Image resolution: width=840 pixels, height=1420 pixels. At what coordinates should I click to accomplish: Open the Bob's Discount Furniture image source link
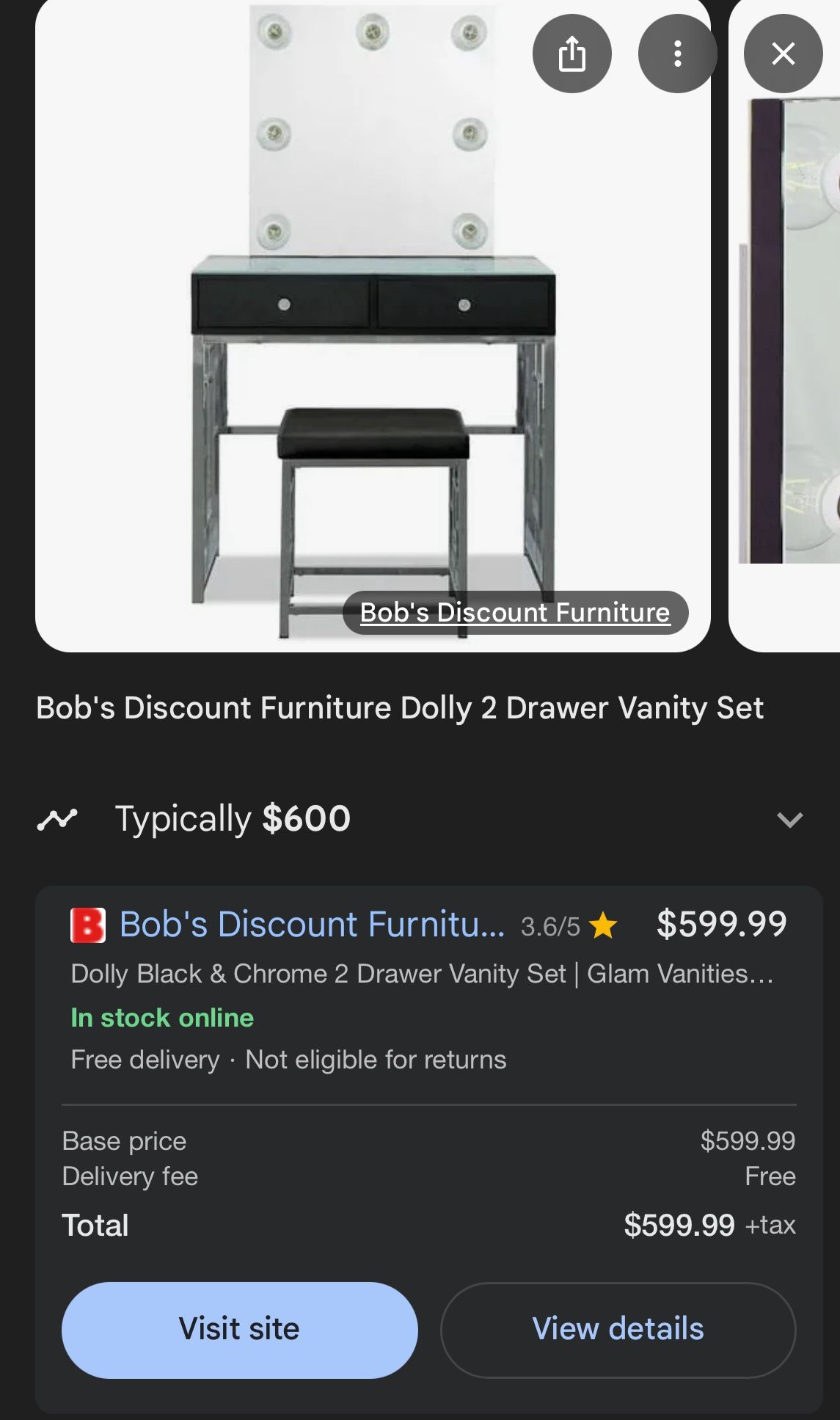click(x=515, y=613)
